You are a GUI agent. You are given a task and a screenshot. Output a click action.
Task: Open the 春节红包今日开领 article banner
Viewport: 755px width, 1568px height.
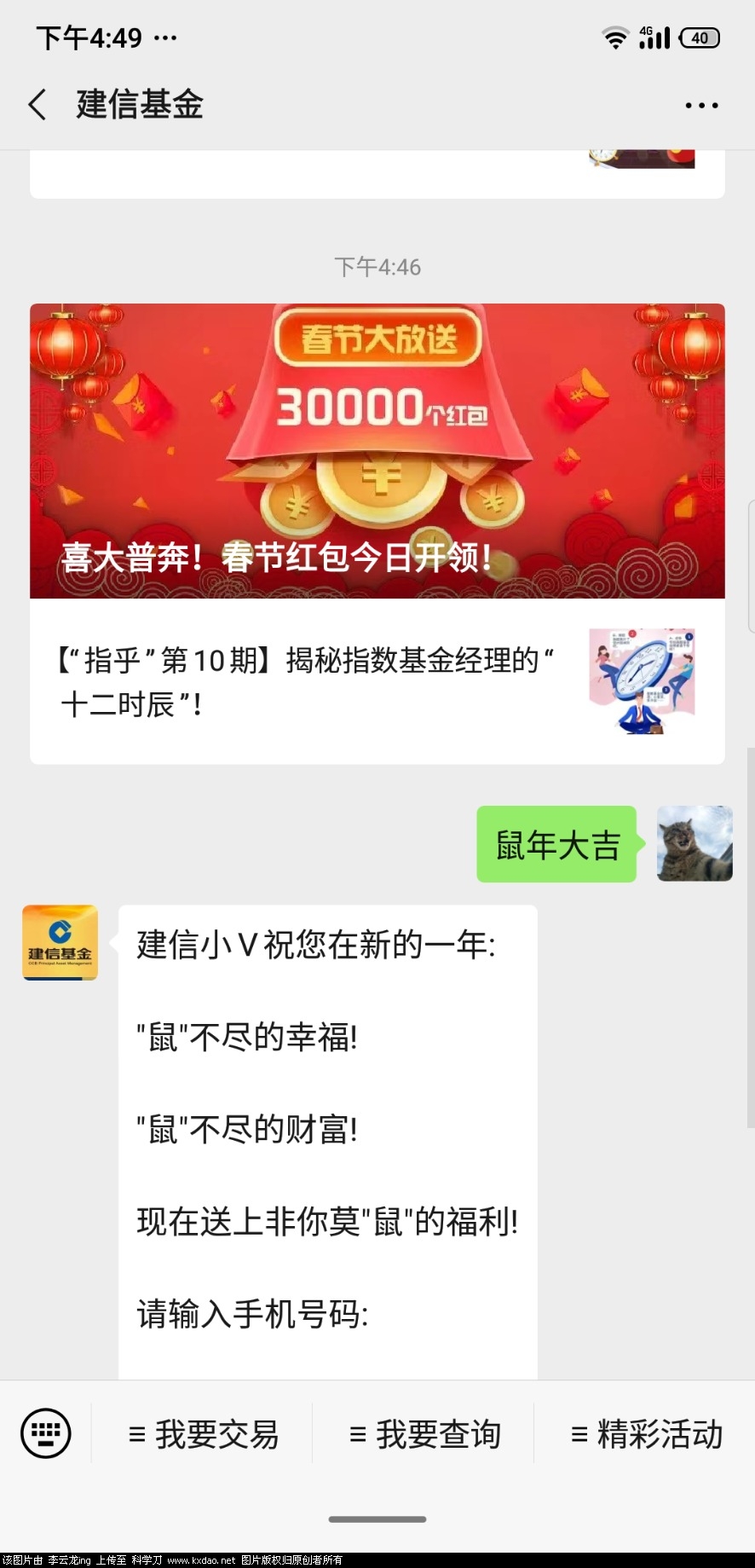tap(377, 451)
